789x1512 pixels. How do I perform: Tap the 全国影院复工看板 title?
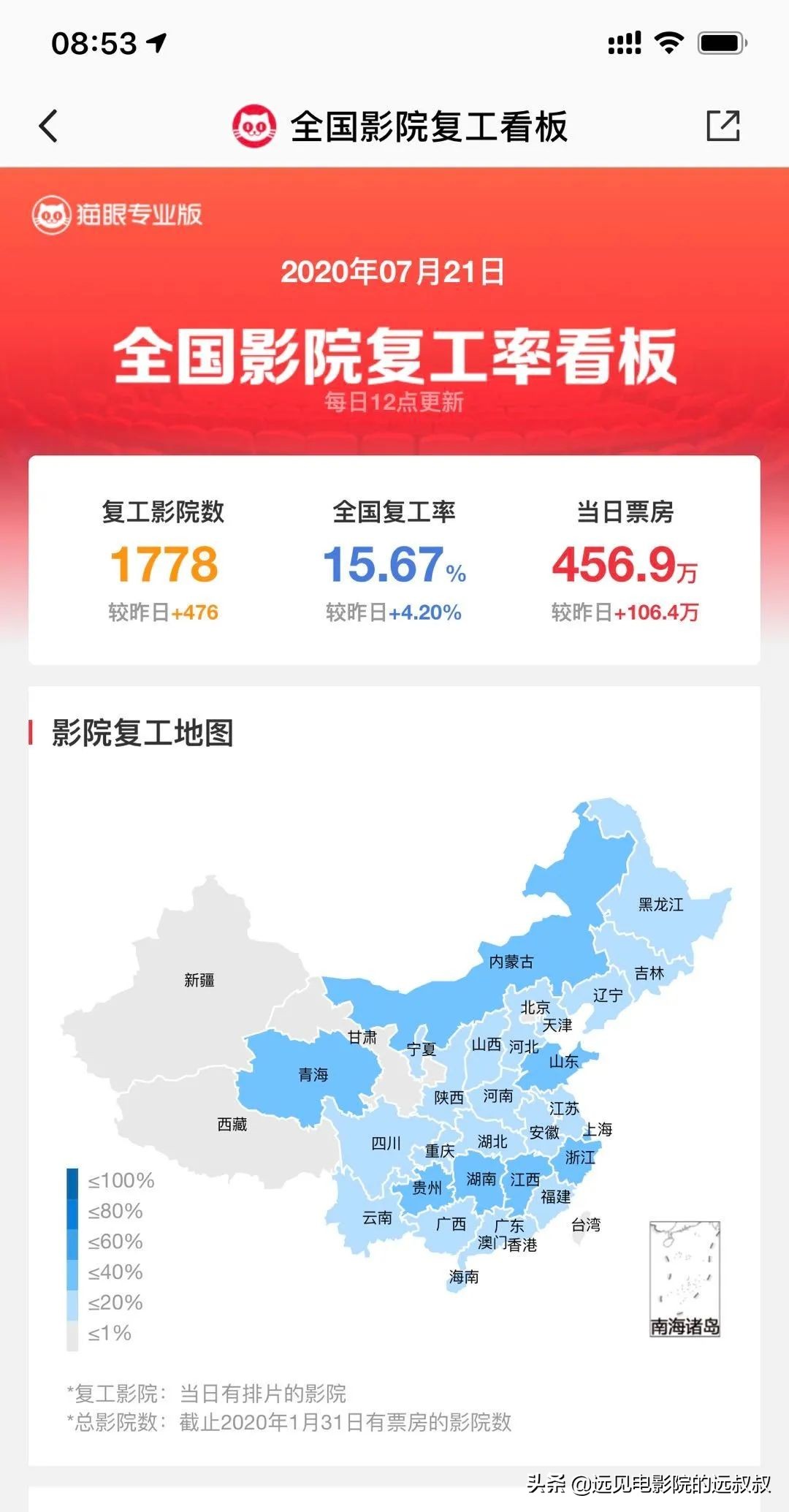tap(431, 124)
